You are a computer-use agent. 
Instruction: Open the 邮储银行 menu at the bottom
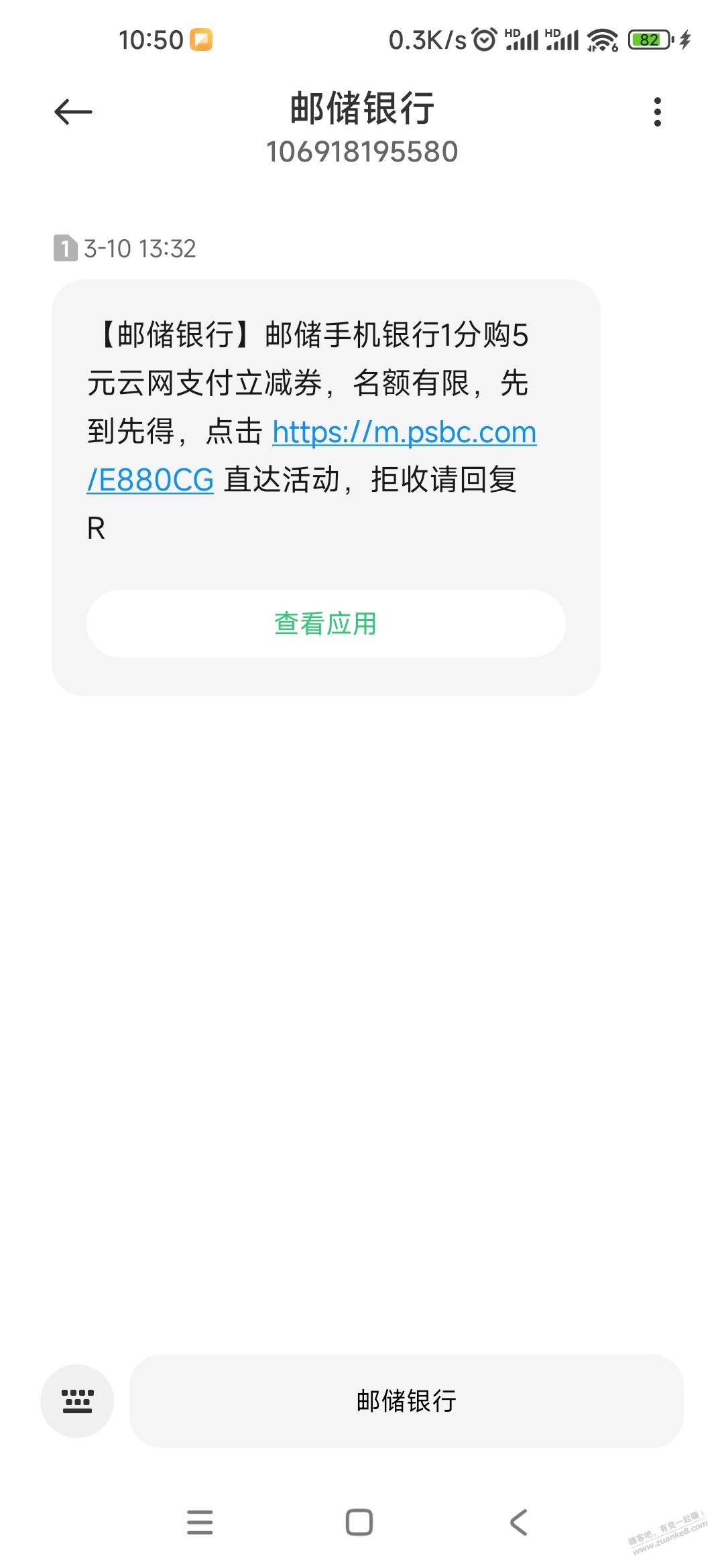406,1400
